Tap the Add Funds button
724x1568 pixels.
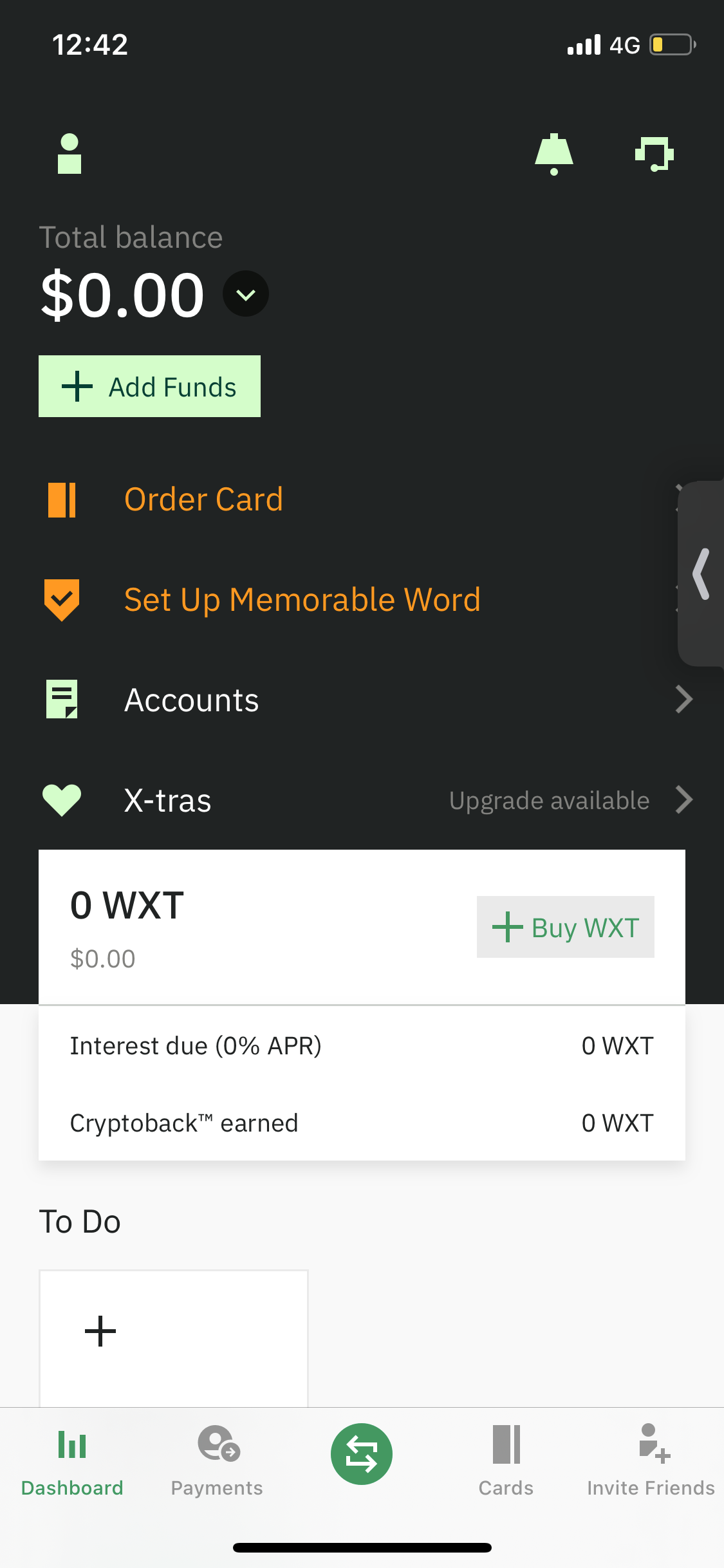(149, 386)
